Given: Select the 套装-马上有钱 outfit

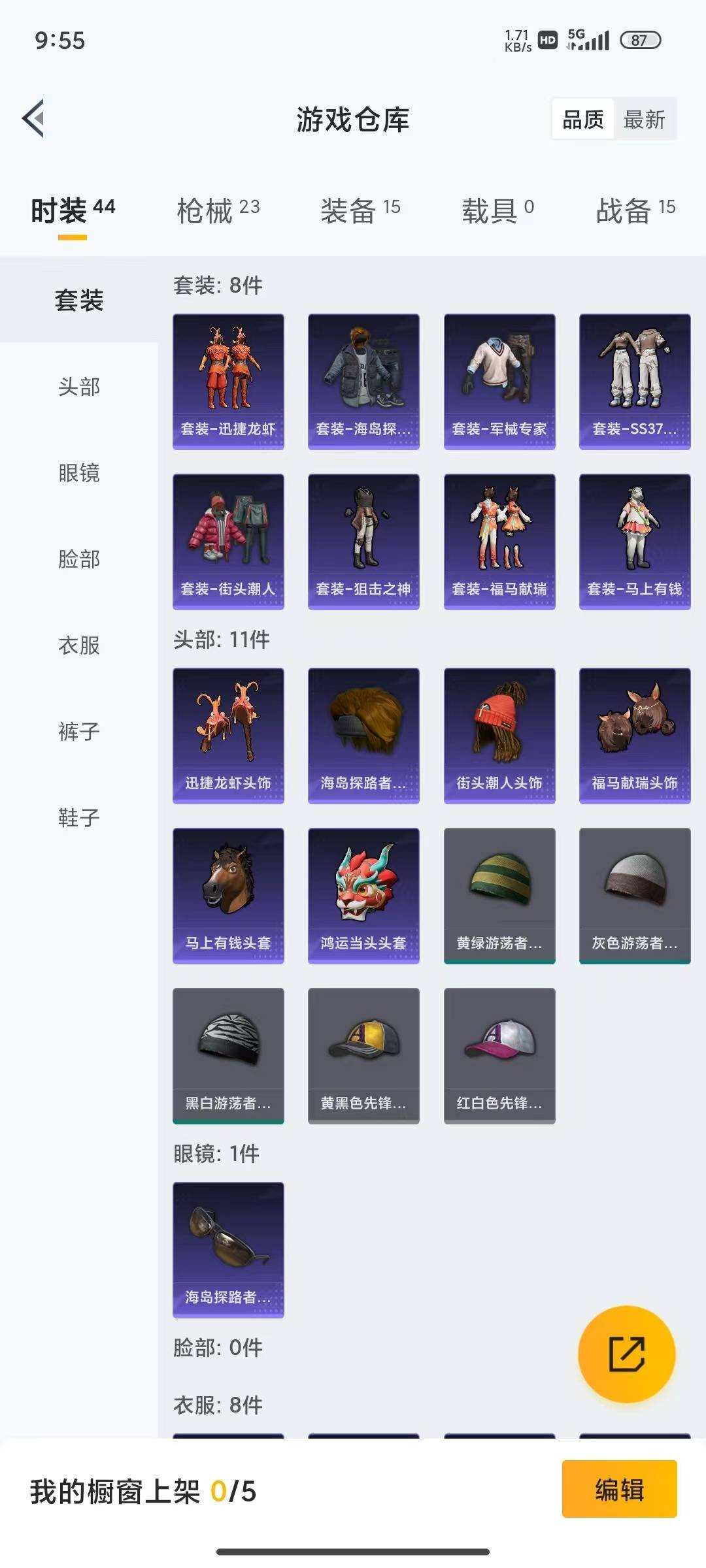Looking at the screenshot, I should click(x=635, y=536).
